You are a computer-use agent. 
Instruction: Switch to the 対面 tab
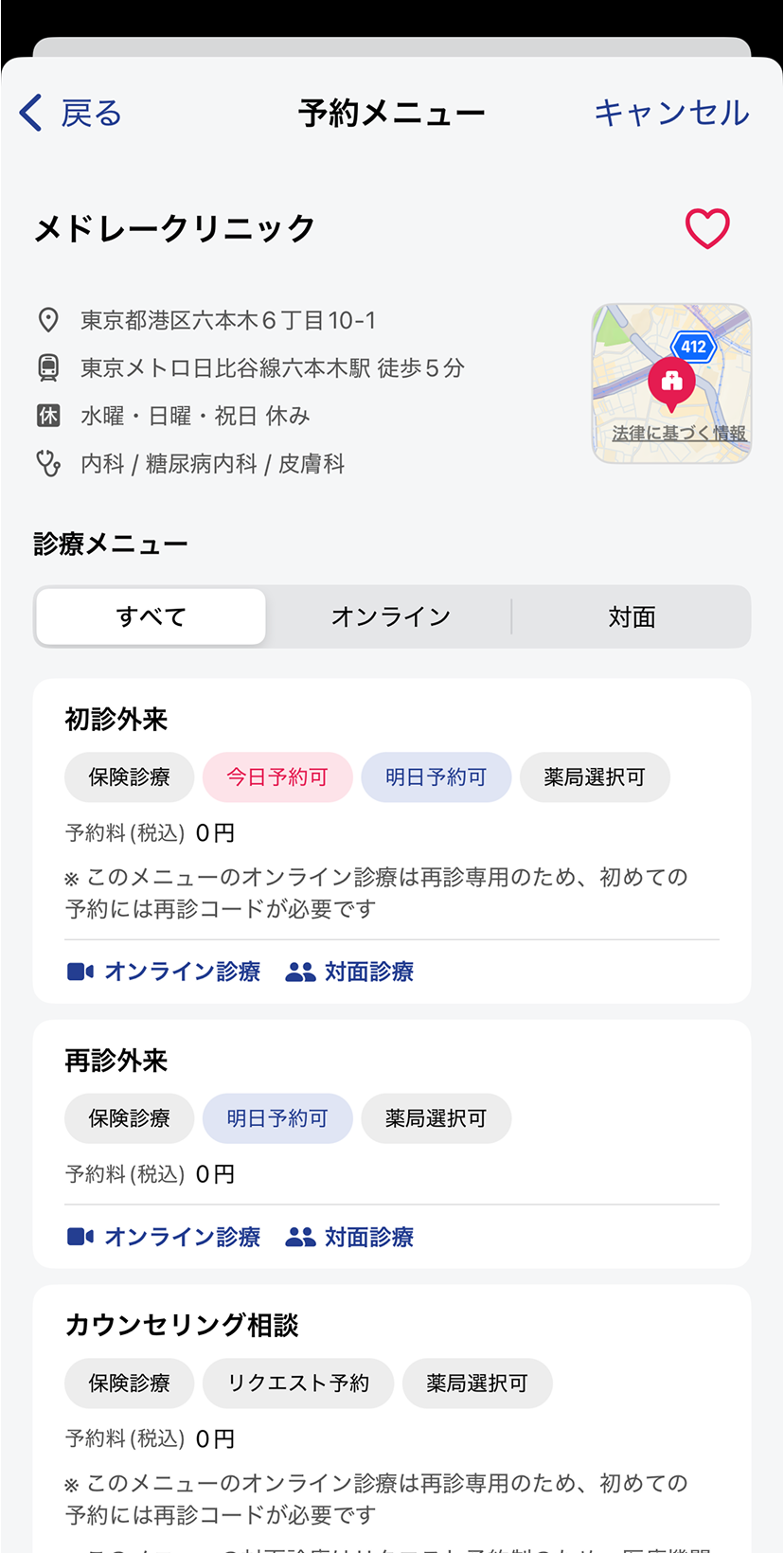point(632,616)
